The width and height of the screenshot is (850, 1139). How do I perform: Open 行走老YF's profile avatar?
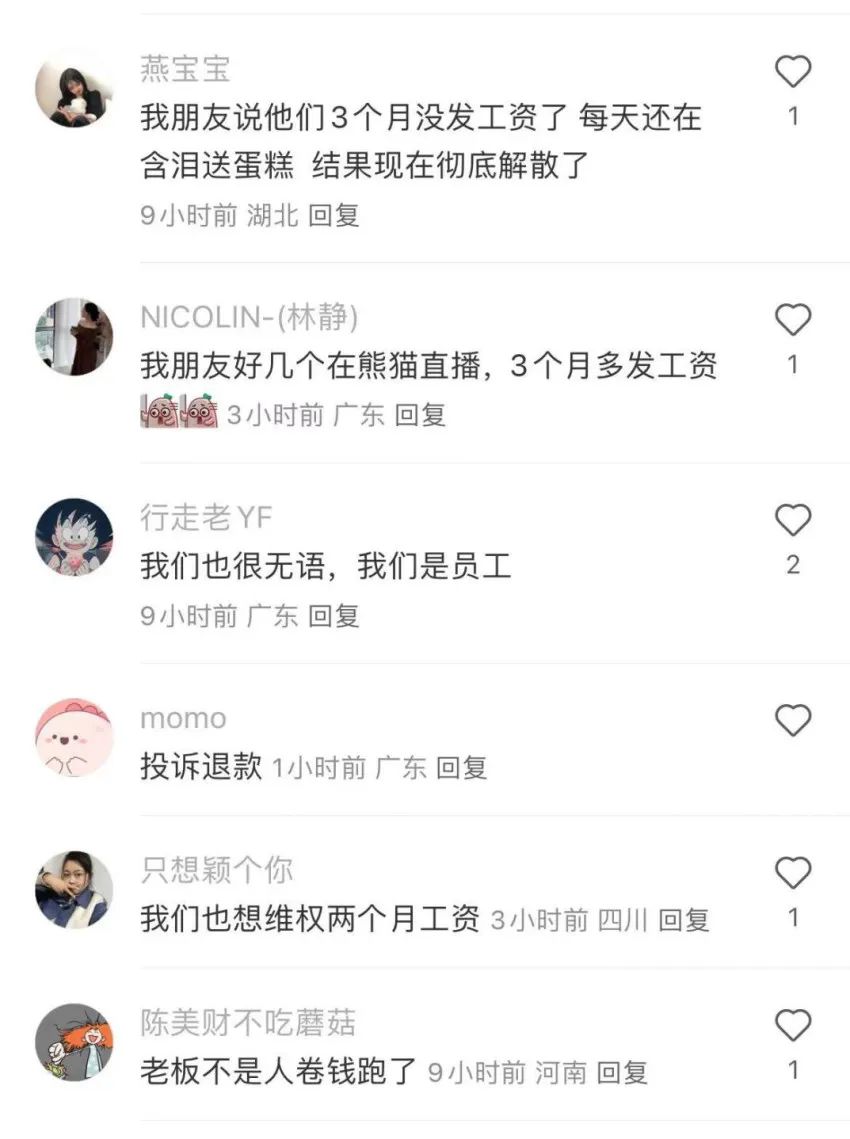click(x=74, y=538)
